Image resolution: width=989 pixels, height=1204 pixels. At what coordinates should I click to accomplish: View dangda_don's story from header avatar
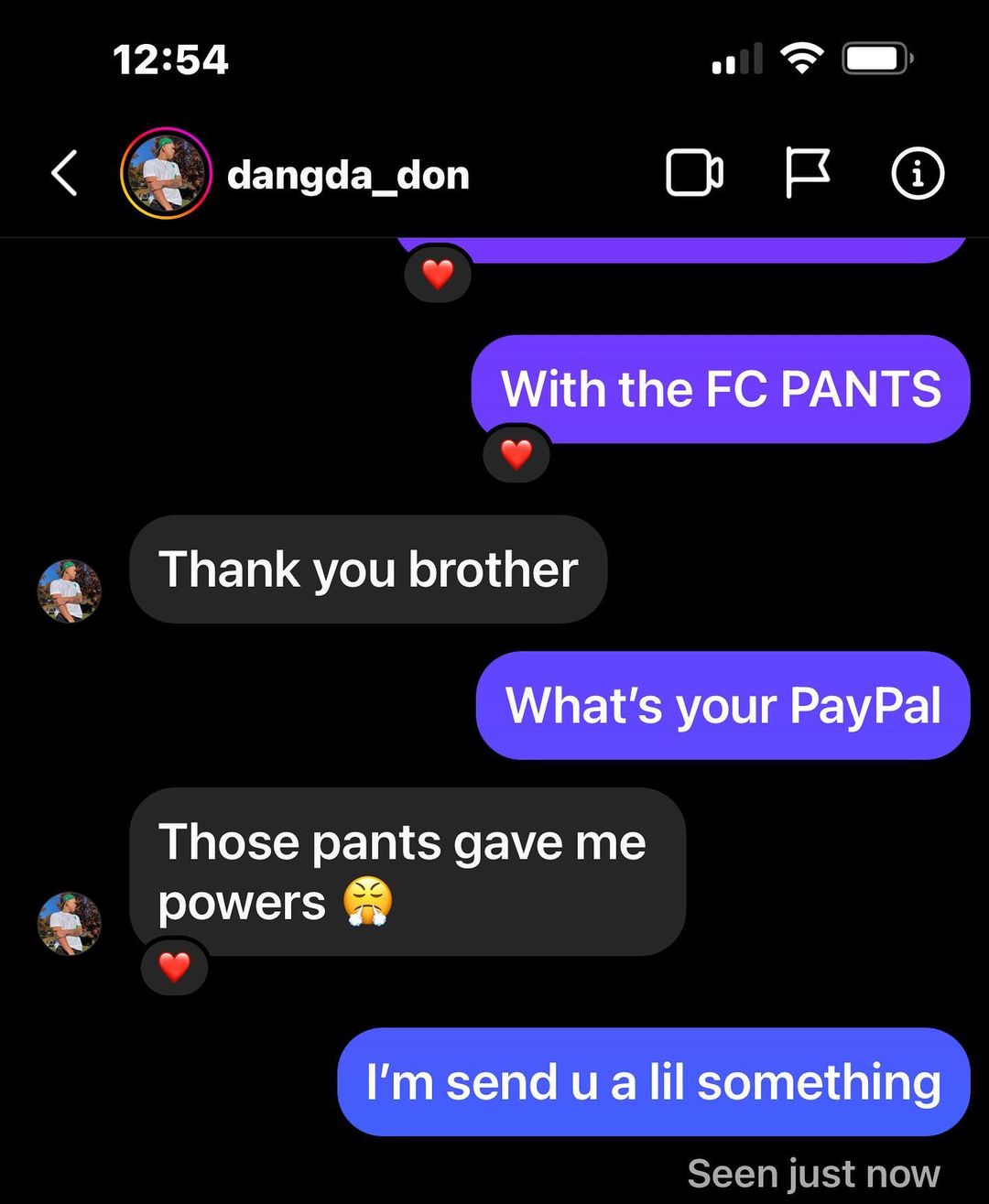coord(166,173)
